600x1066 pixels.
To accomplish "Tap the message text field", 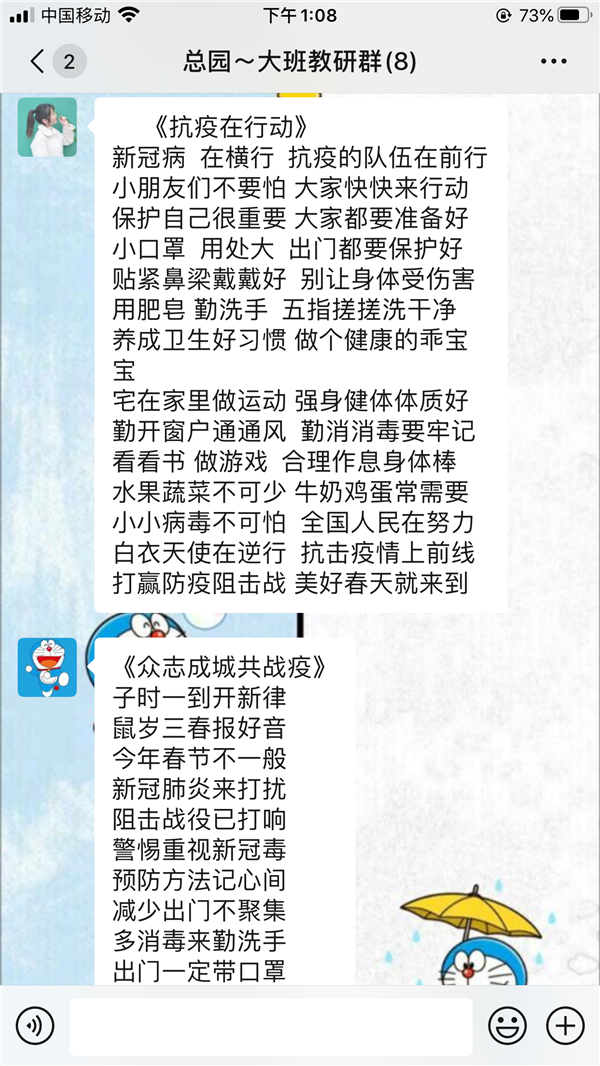I will pos(270,1026).
